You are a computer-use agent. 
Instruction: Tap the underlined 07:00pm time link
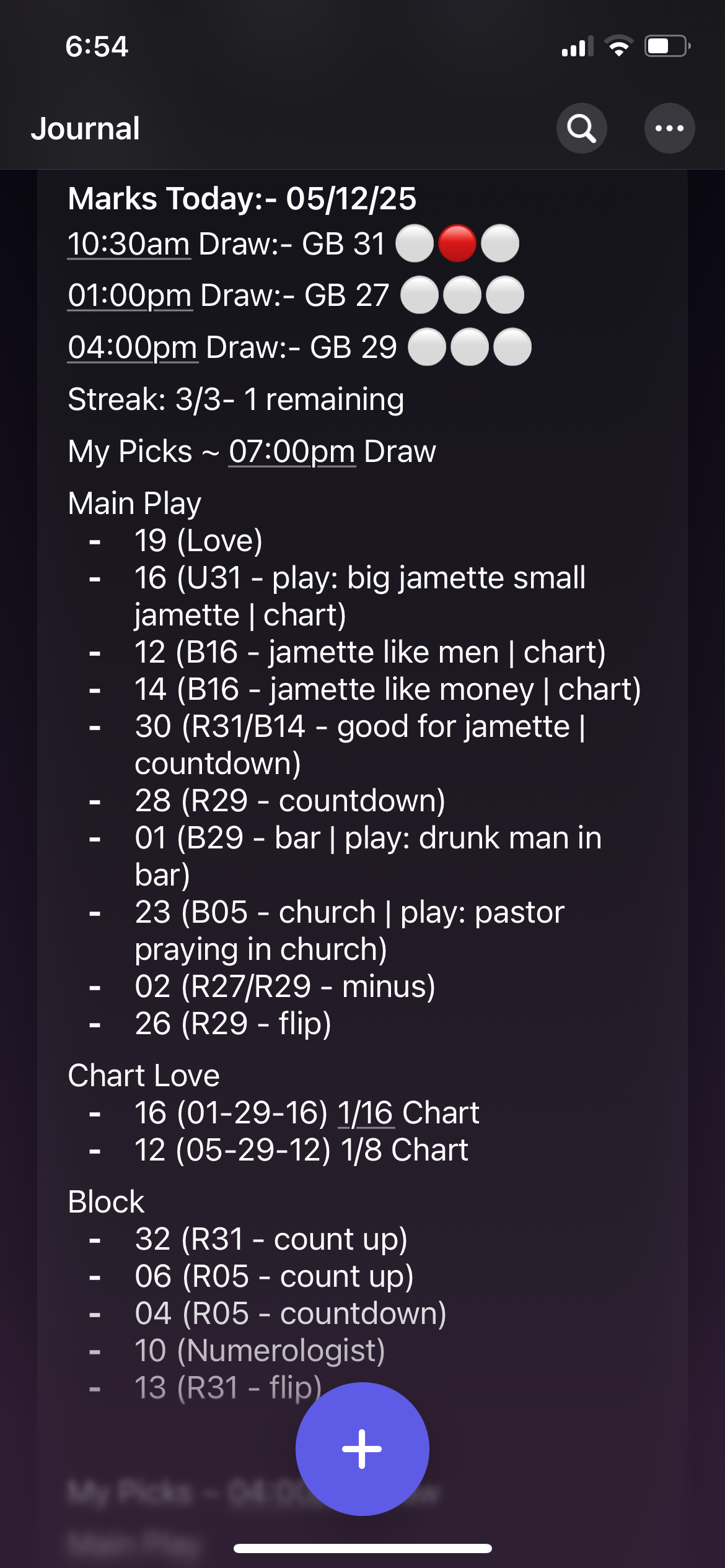pyautogui.click(x=292, y=451)
